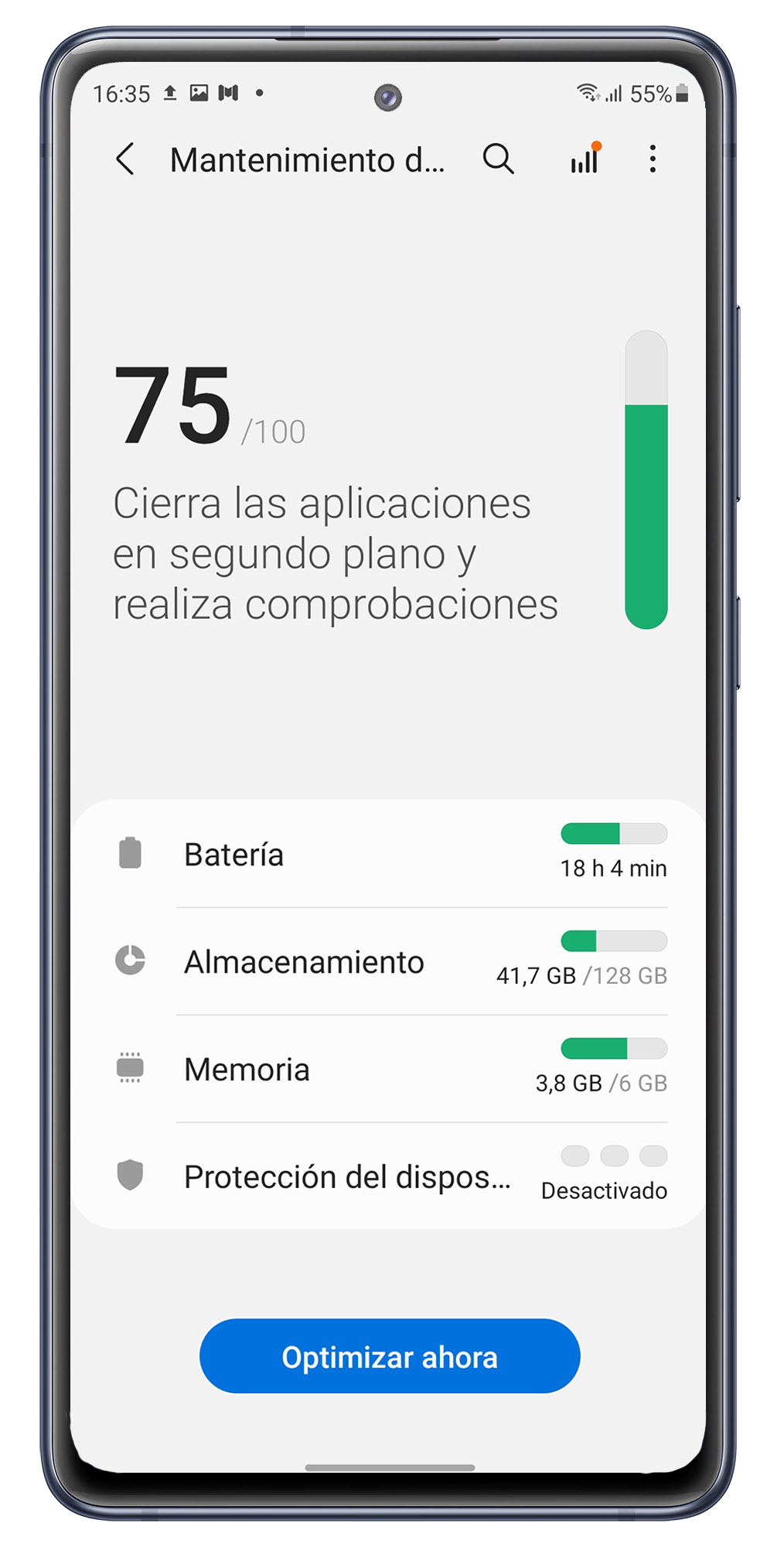Open Protección del dispositivo settings
This screenshot has height=1547, width=784.
coord(389,1176)
